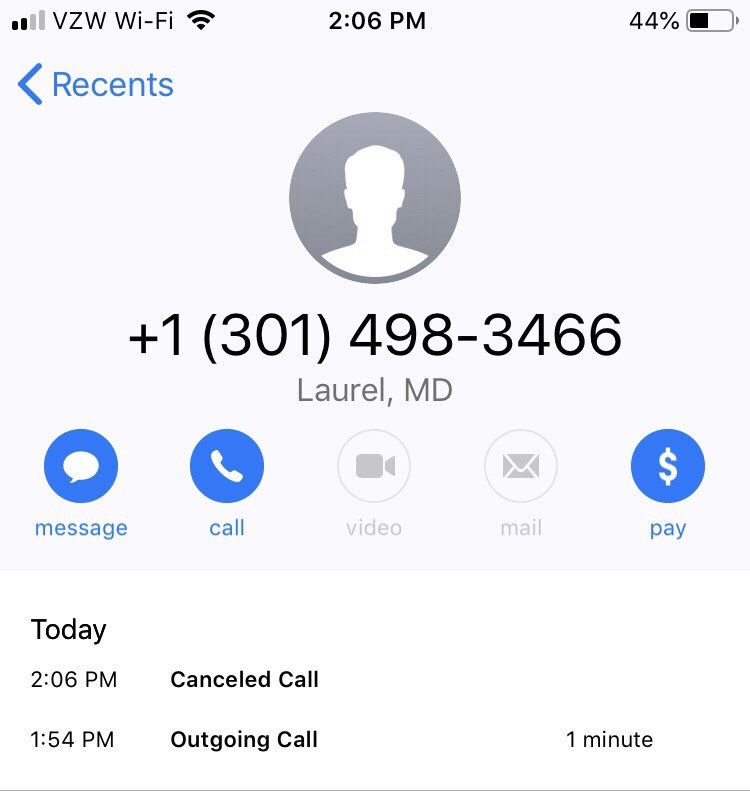The height and width of the screenshot is (791, 750).
Task: Send a message to this number
Action: [81, 467]
